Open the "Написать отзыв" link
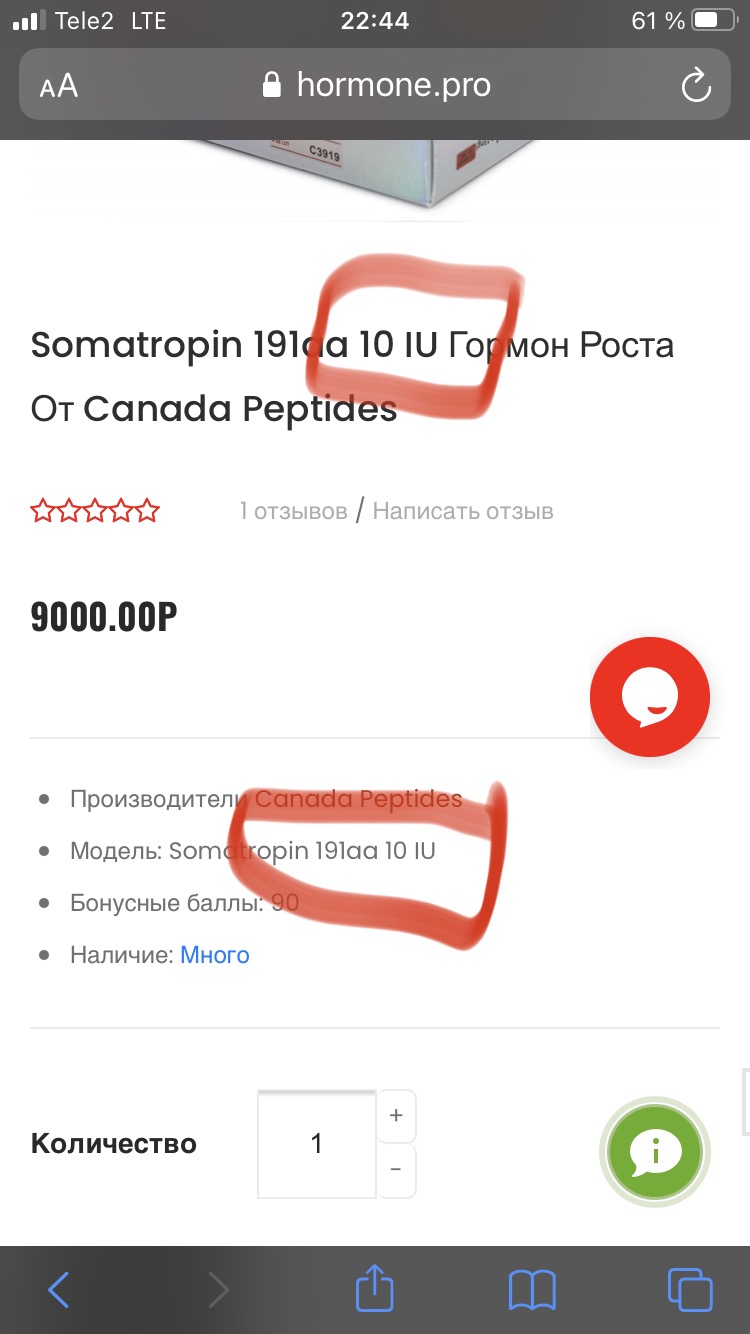The width and height of the screenshot is (750, 1334). tap(463, 510)
